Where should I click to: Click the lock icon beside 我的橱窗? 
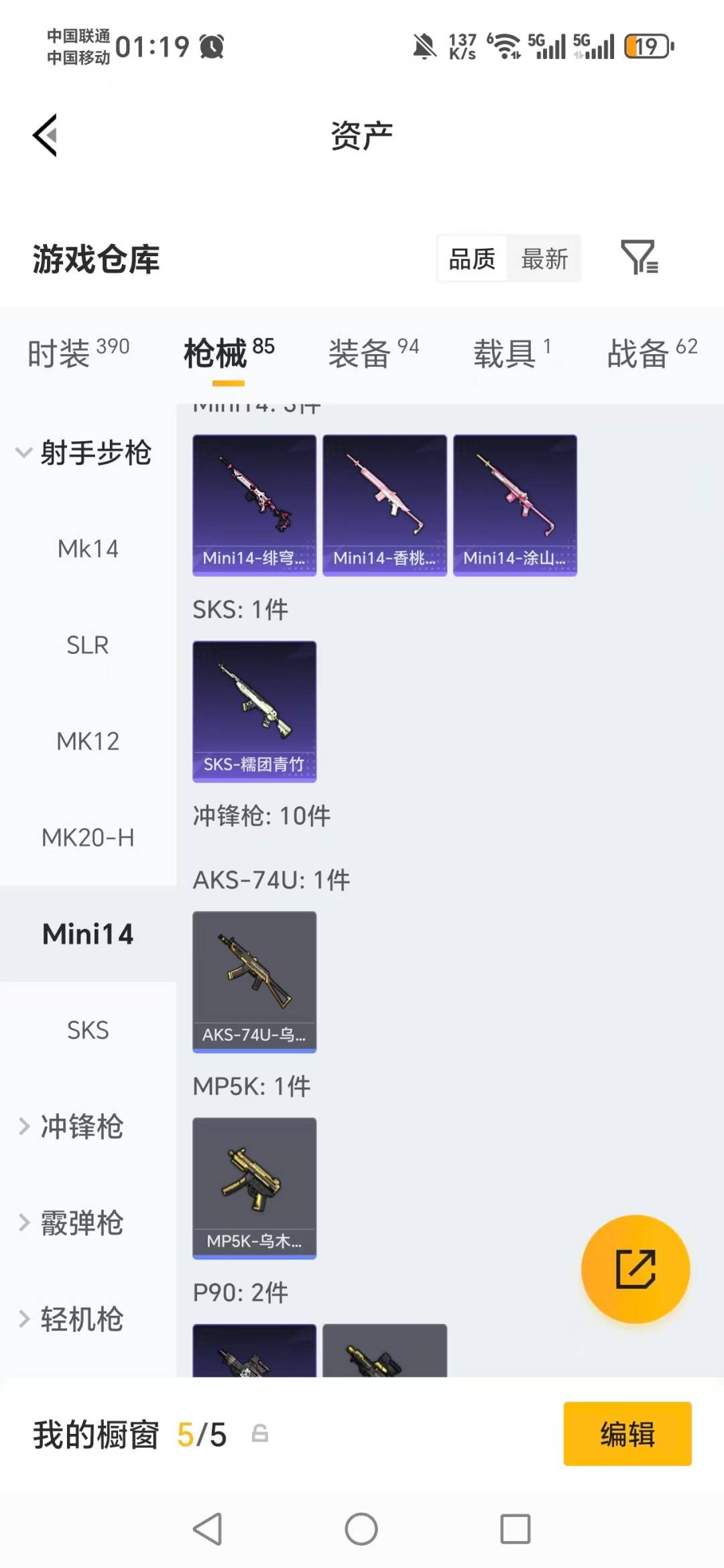pyautogui.click(x=261, y=1434)
